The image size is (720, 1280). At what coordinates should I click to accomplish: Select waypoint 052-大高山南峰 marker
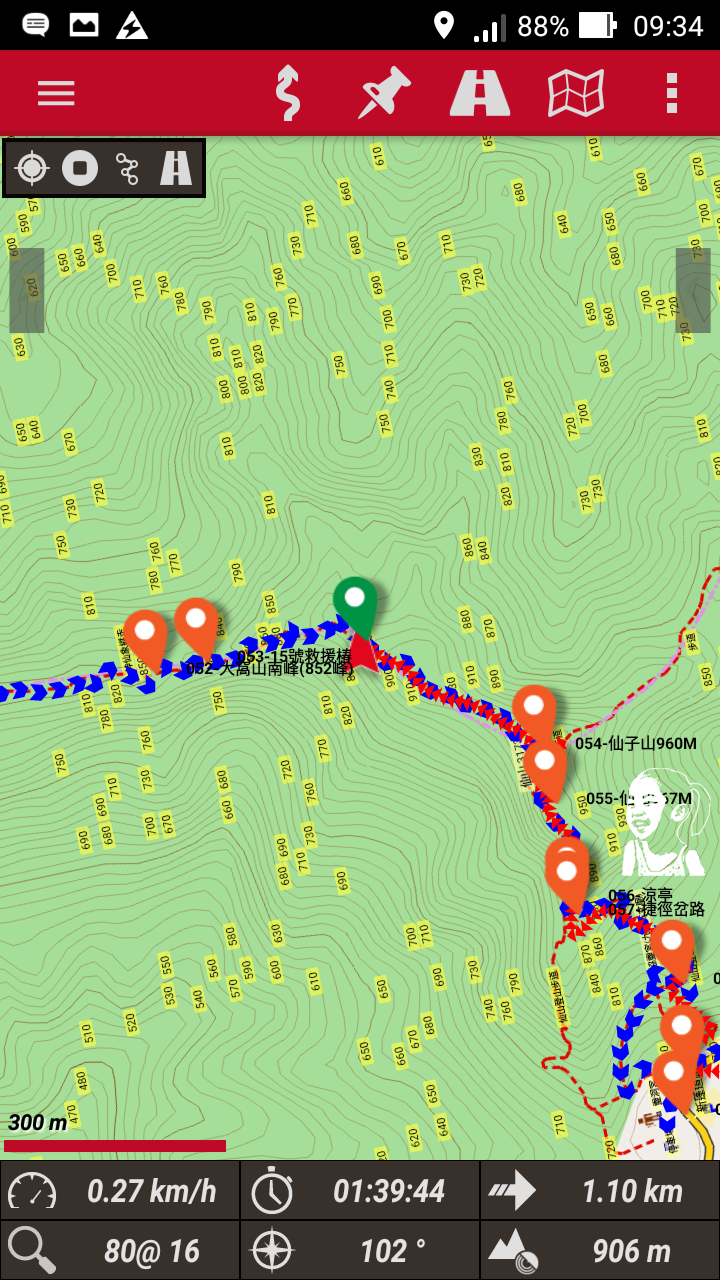coord(196,624)
